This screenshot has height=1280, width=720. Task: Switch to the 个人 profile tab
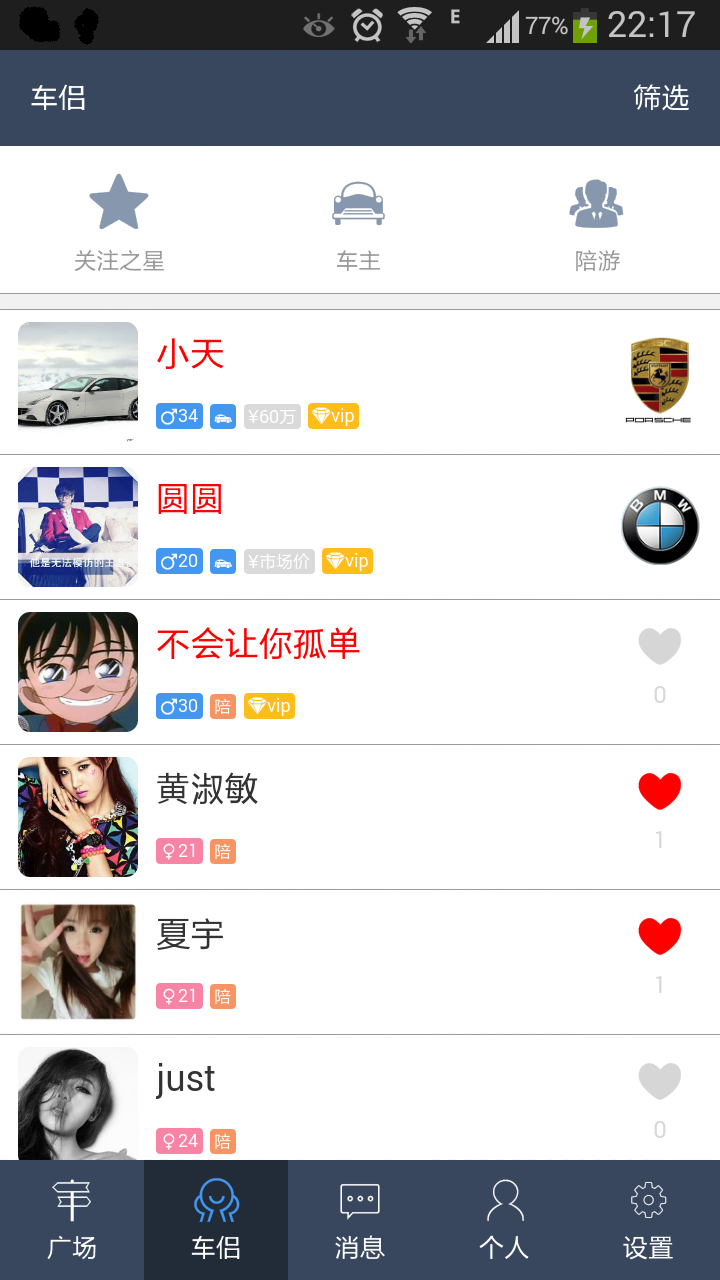504,1220
